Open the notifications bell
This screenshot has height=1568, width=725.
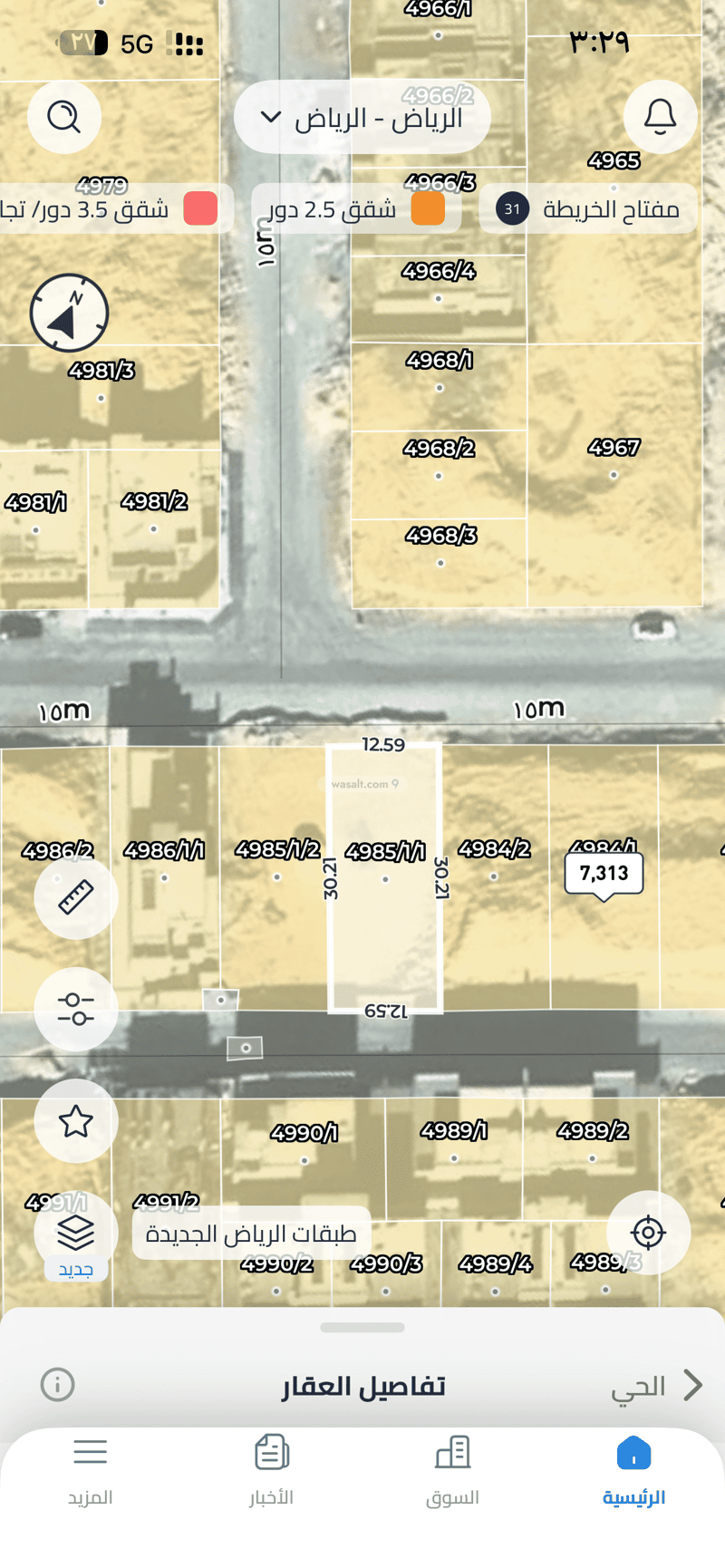(661, 117)
